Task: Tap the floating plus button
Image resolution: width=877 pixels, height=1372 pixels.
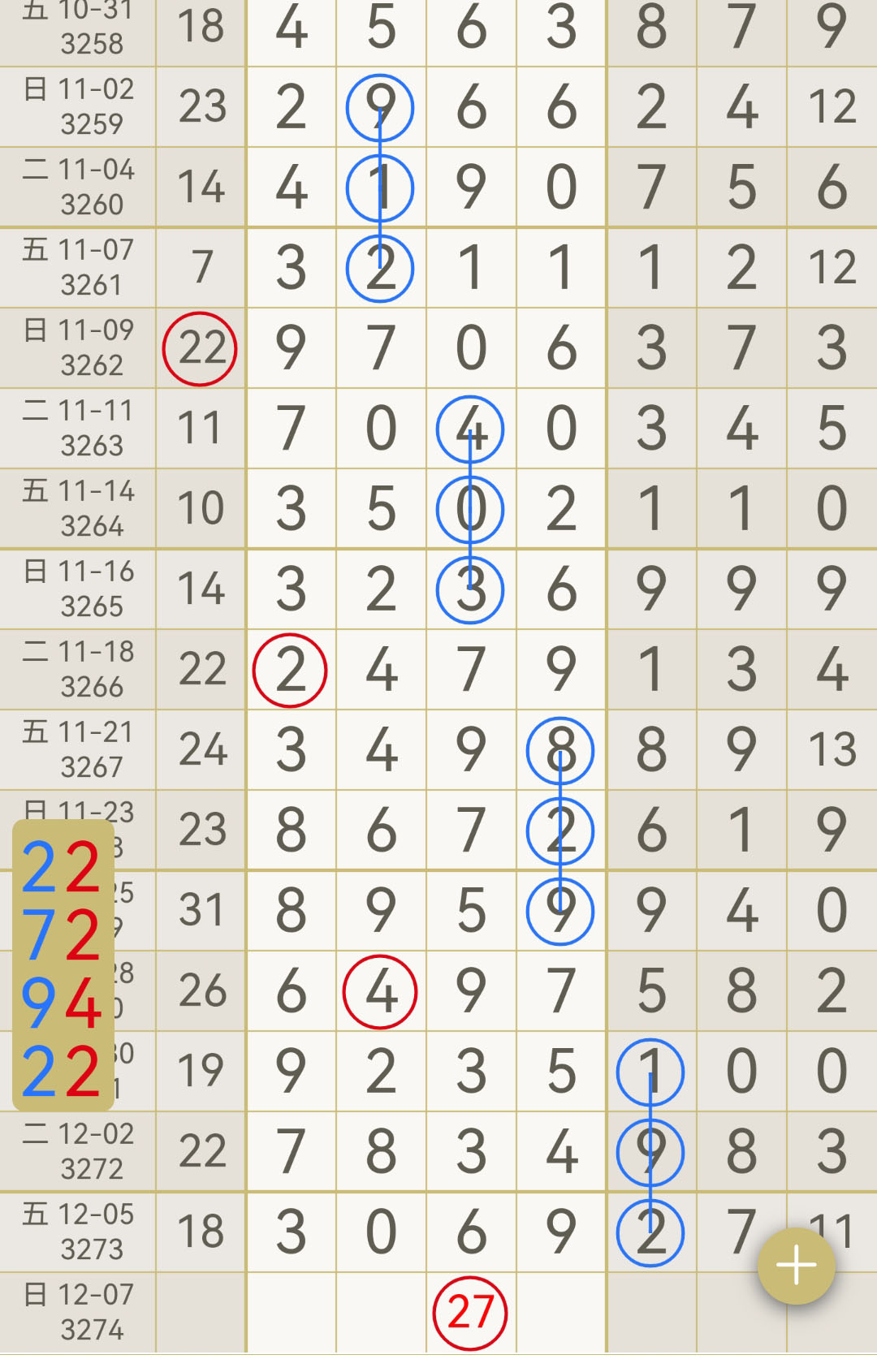Action: click(x=796, y=1266)
